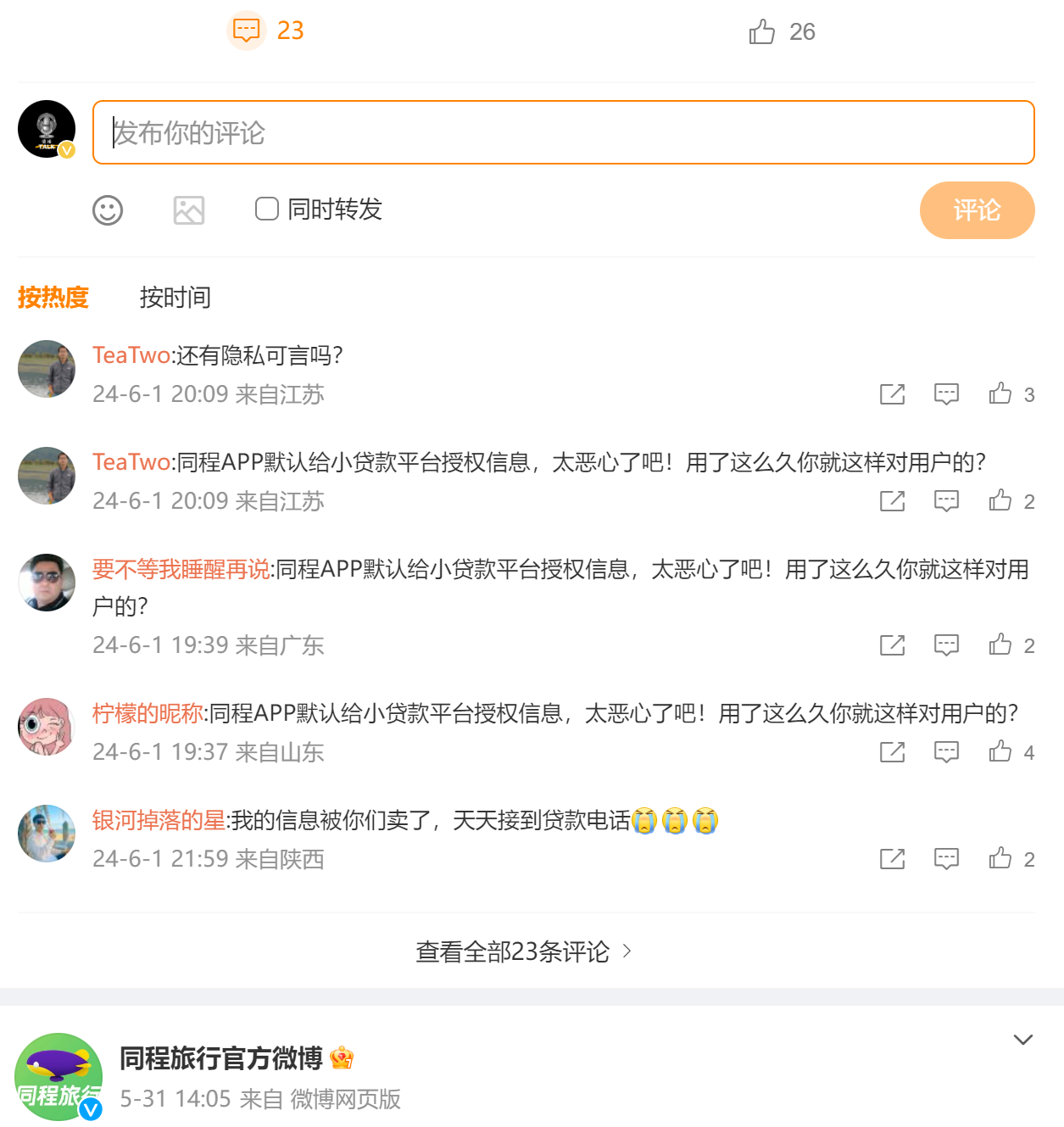Switch to 按时间 sorting

tap(175, 298)
